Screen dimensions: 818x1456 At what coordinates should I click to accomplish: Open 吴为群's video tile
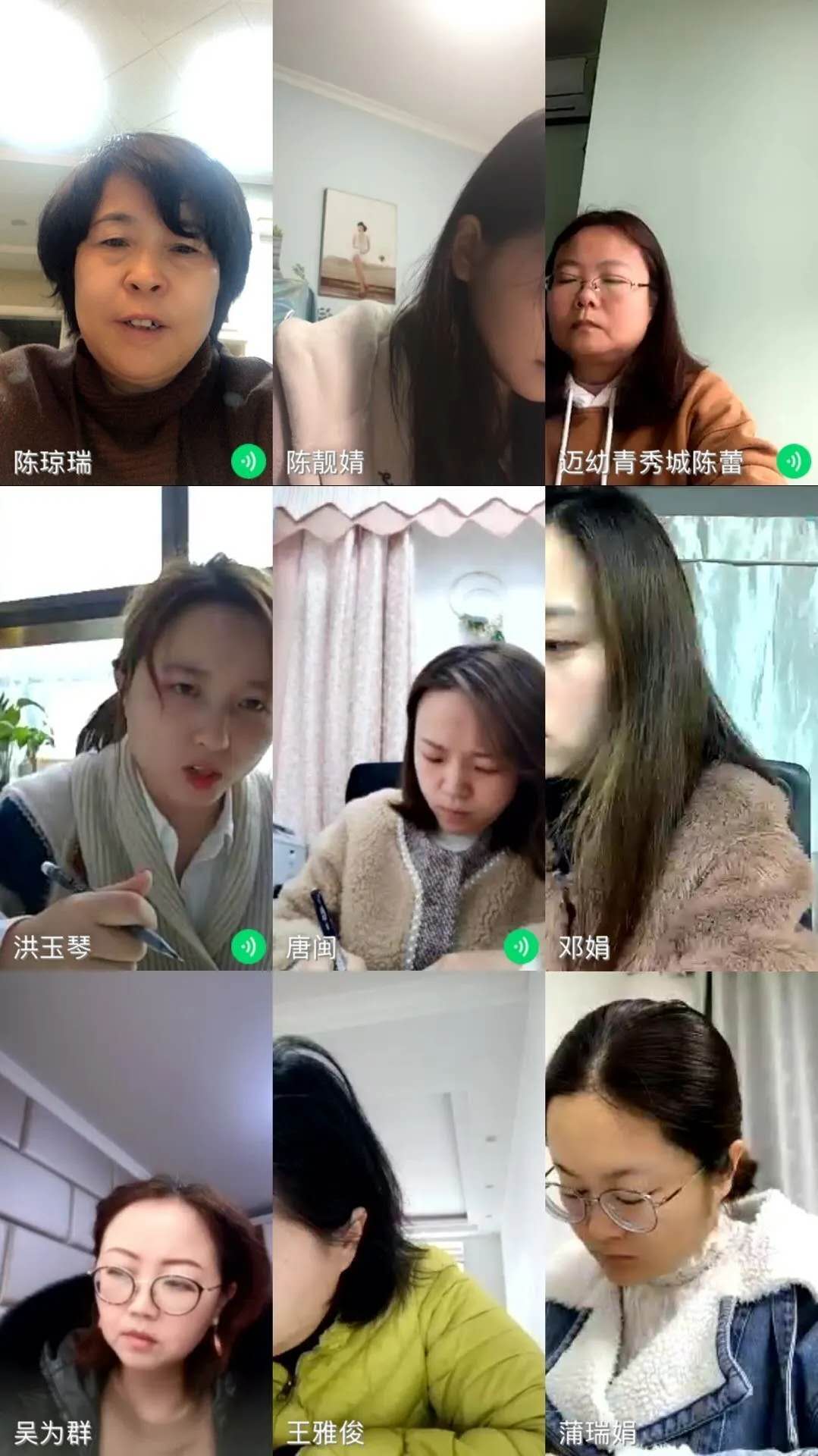[136, 1213]
